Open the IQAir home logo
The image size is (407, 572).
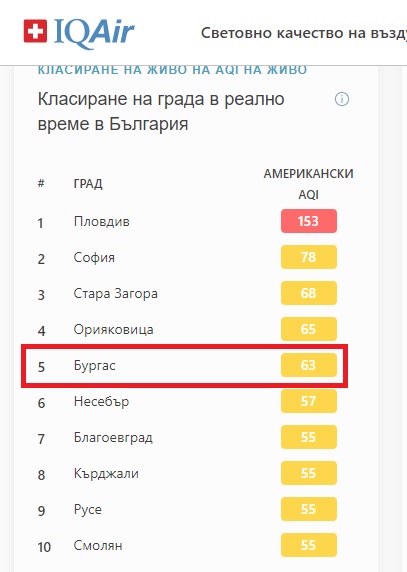click(79, 32)
